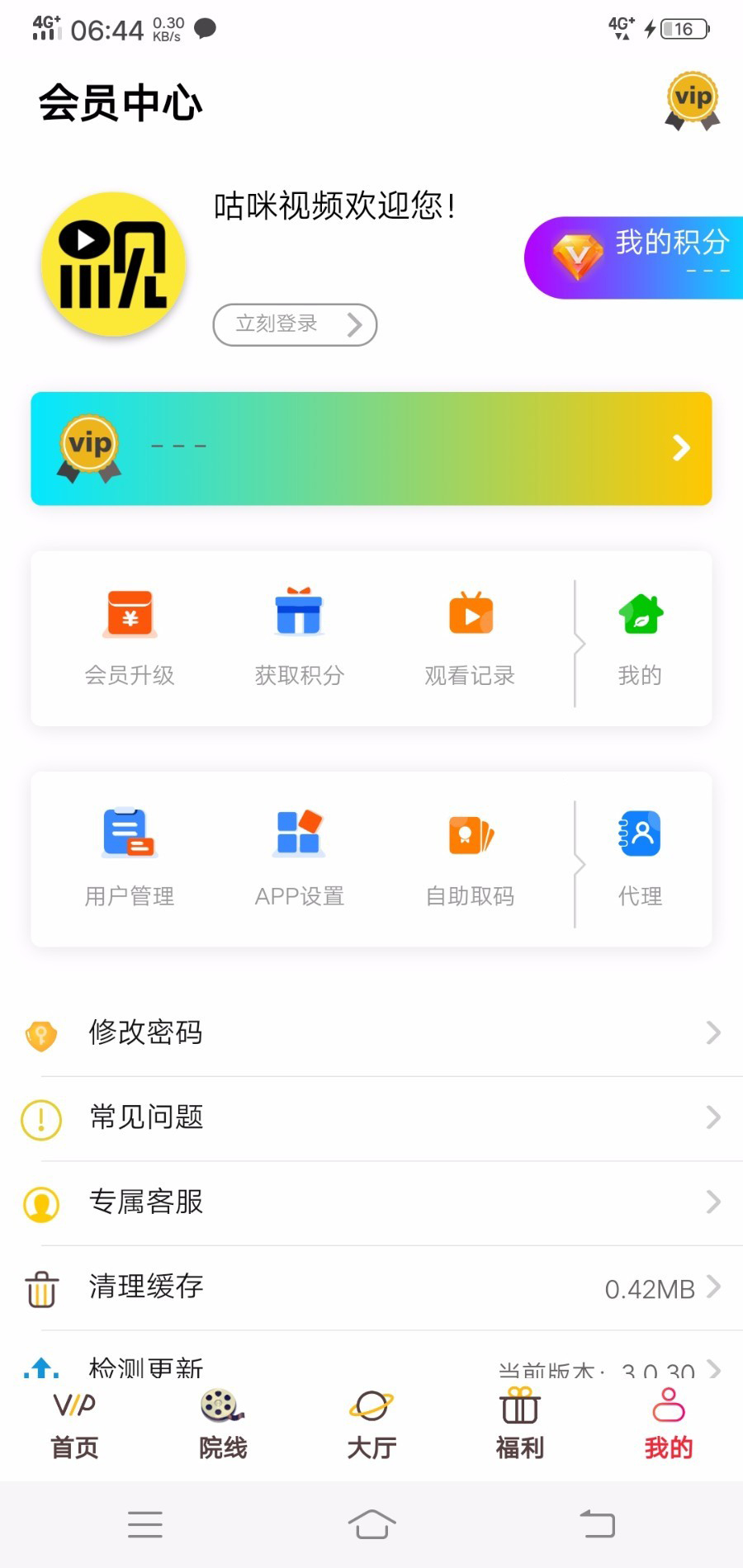Image resolution: width=743 pixels, height=1568 pixels.
Task: Contact 专属客服 customer service
Action: point(371,1202)
